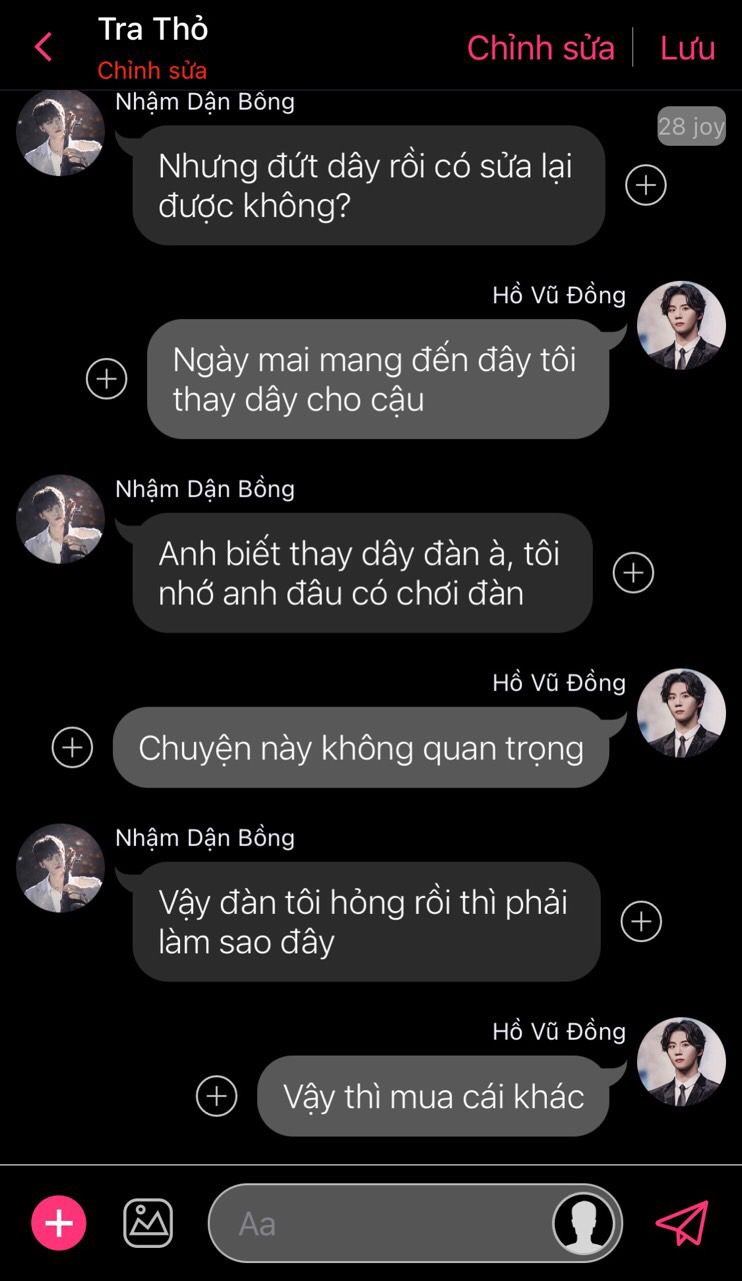The height and width of the screenshot is (1281, 742).
Task: Open the image picker icon
Action: coord(148,1223)
